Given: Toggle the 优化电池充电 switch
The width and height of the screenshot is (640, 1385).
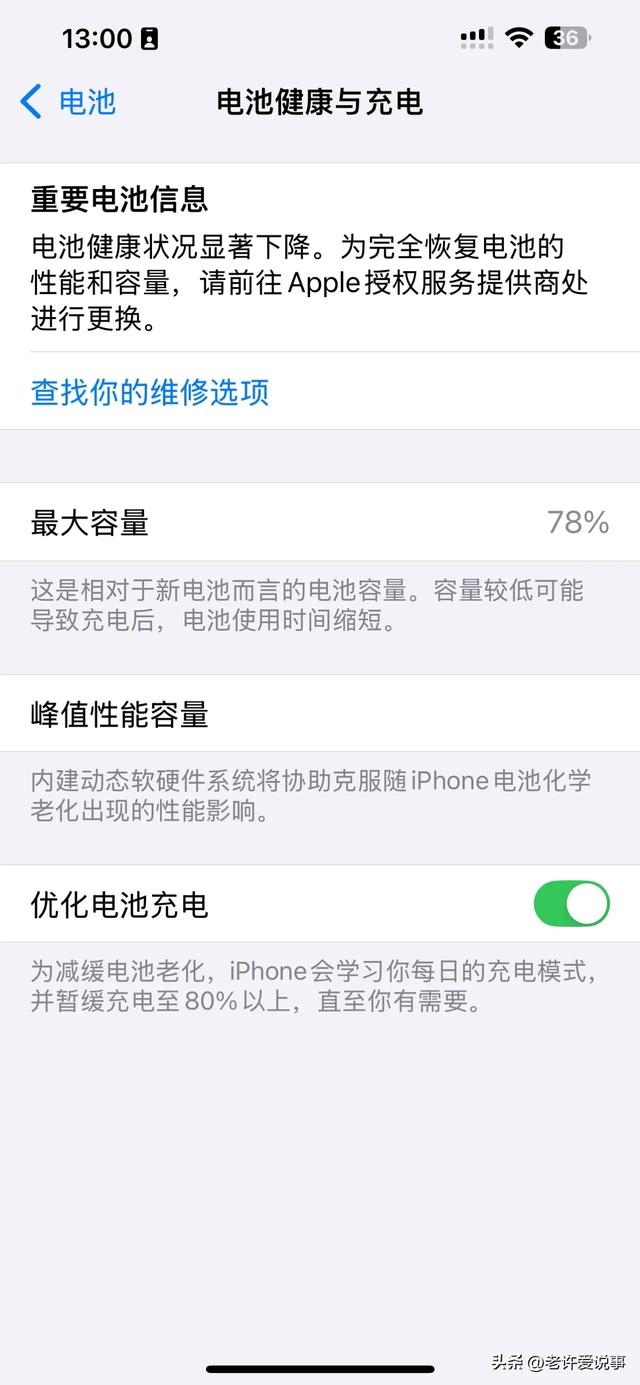Looking at the screenshot, I should coord(571,904).
